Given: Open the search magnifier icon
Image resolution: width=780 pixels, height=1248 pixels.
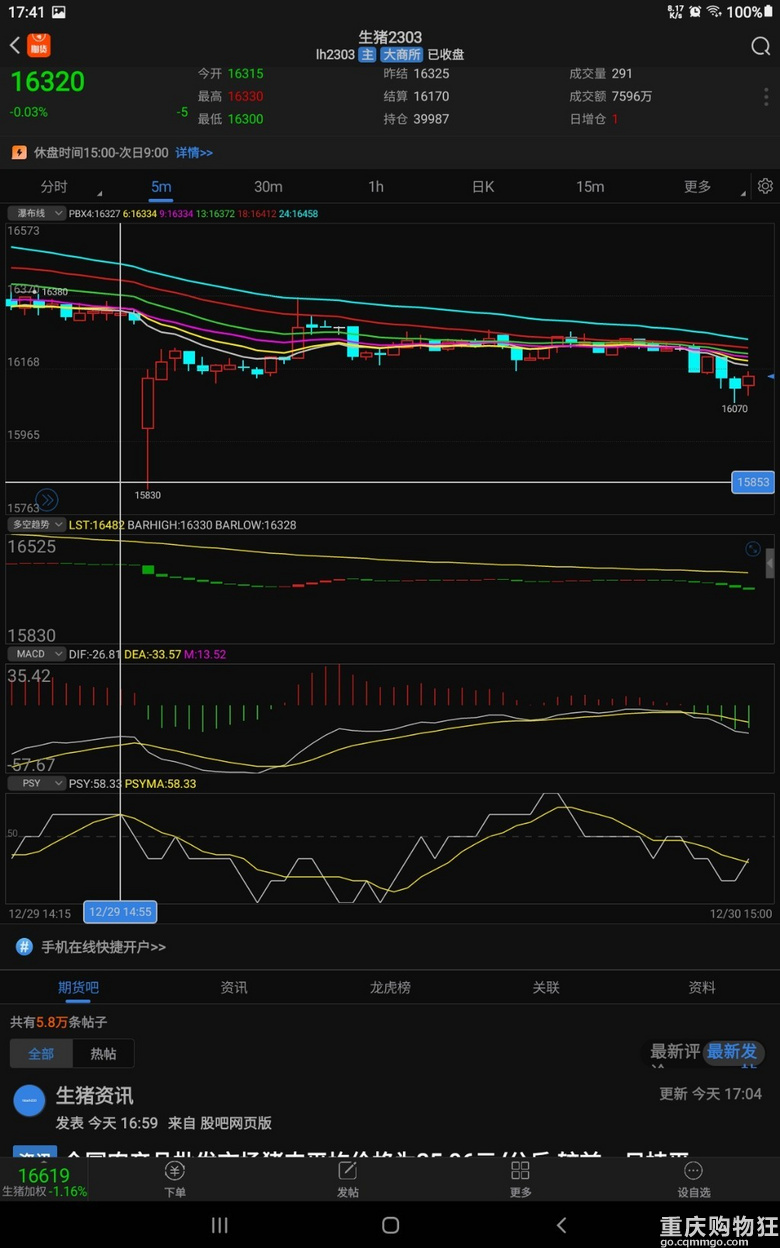Looking at the screenshot, I should click(x=760, y=46).
